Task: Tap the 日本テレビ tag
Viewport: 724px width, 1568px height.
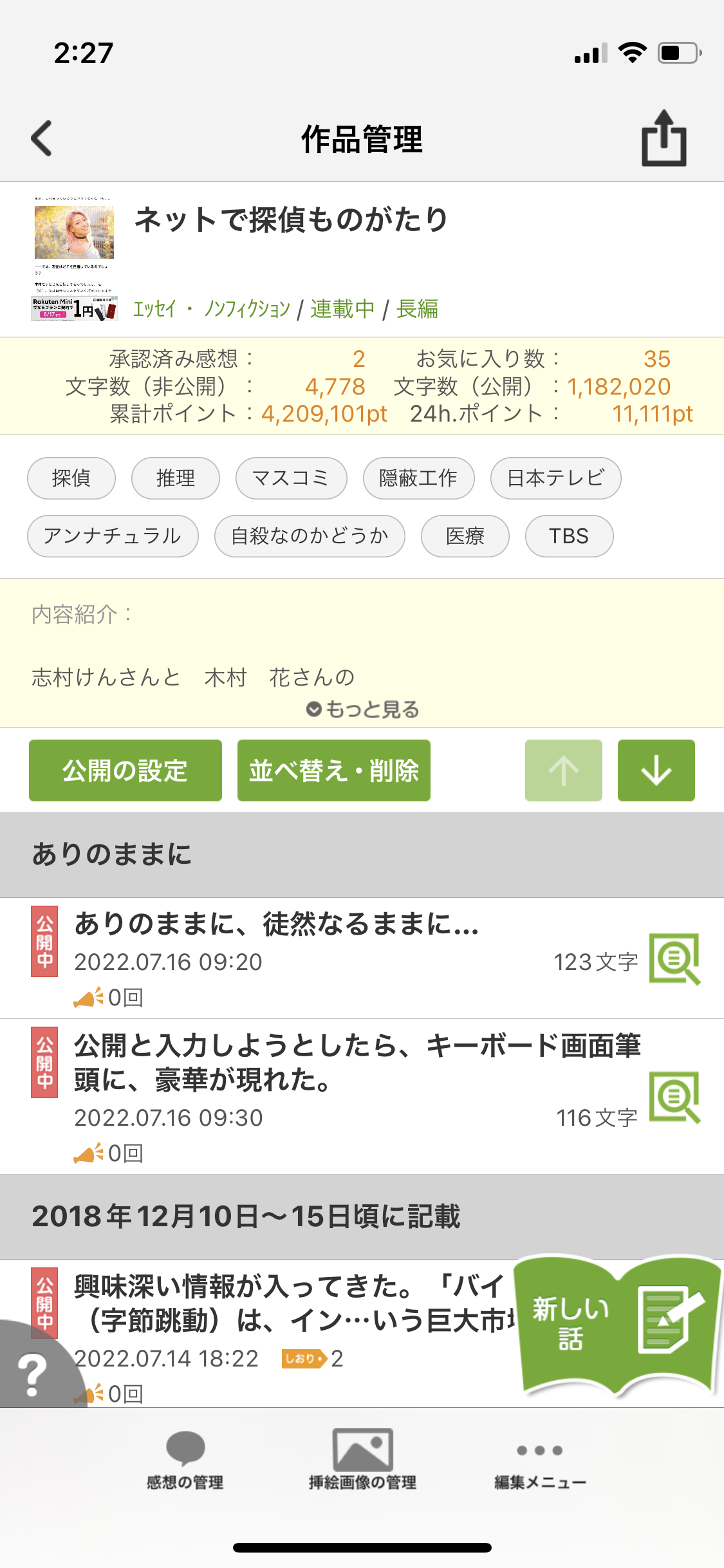Action: pyautogui.click(x=555, y=478)
